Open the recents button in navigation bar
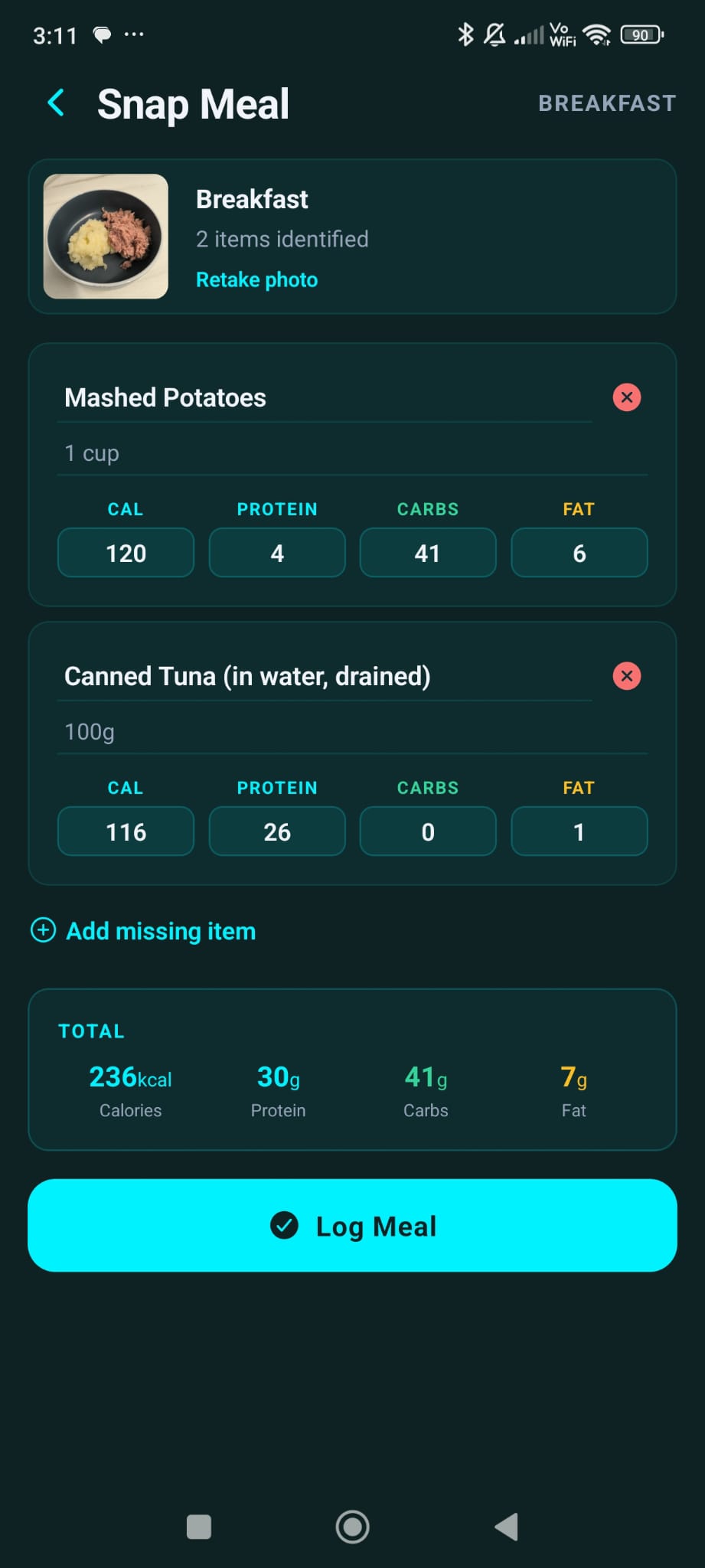This screenshot has width=705, height=1568. click(x=198, y=1527)
